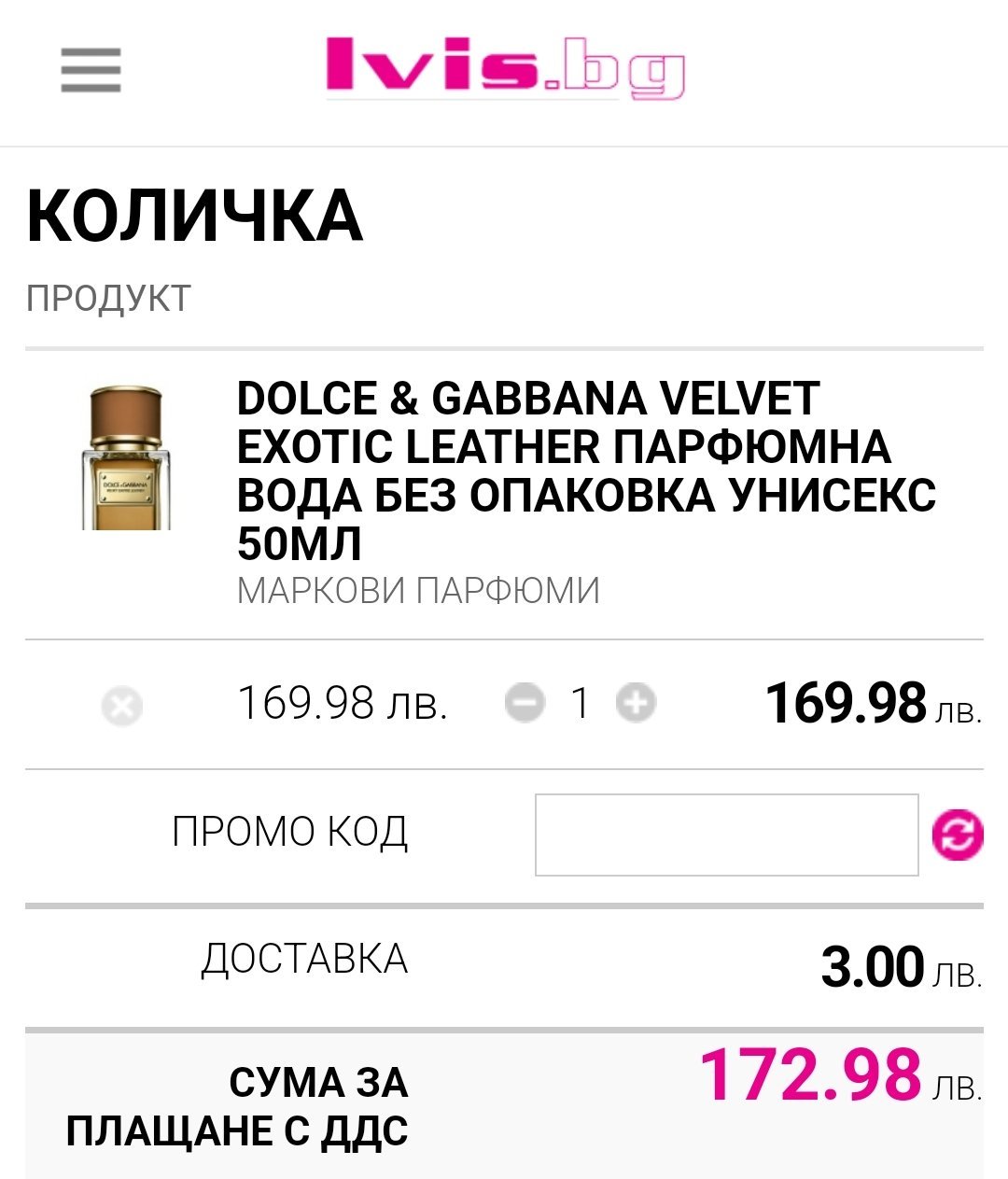The image size is (1008, 1179).
Task: Apply promo code with refresh icon
Action: coord(958,835)
